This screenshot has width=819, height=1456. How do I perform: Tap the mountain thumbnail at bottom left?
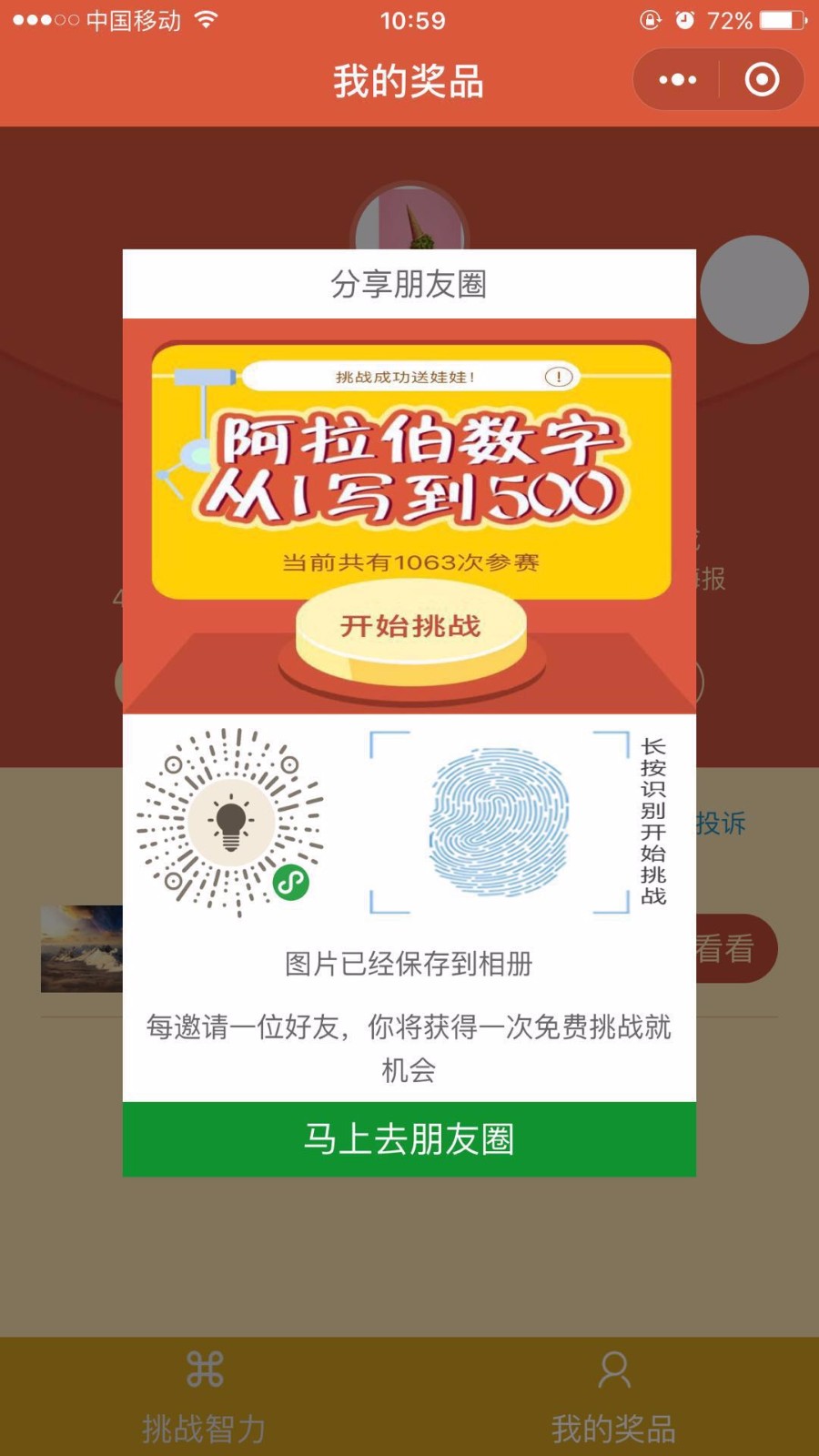[80, 948]
